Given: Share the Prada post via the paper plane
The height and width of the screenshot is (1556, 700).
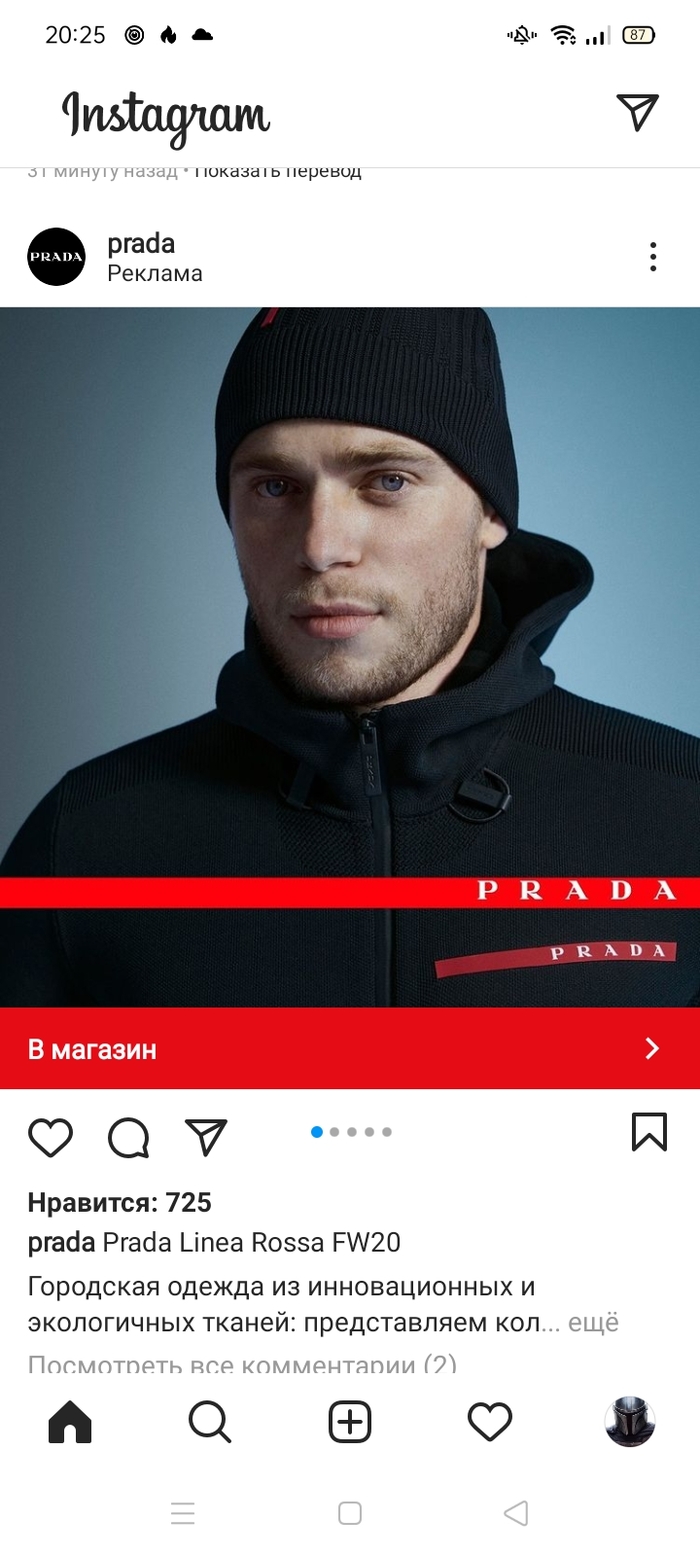Looking at the screenshot, I should tap(206, 1136).
